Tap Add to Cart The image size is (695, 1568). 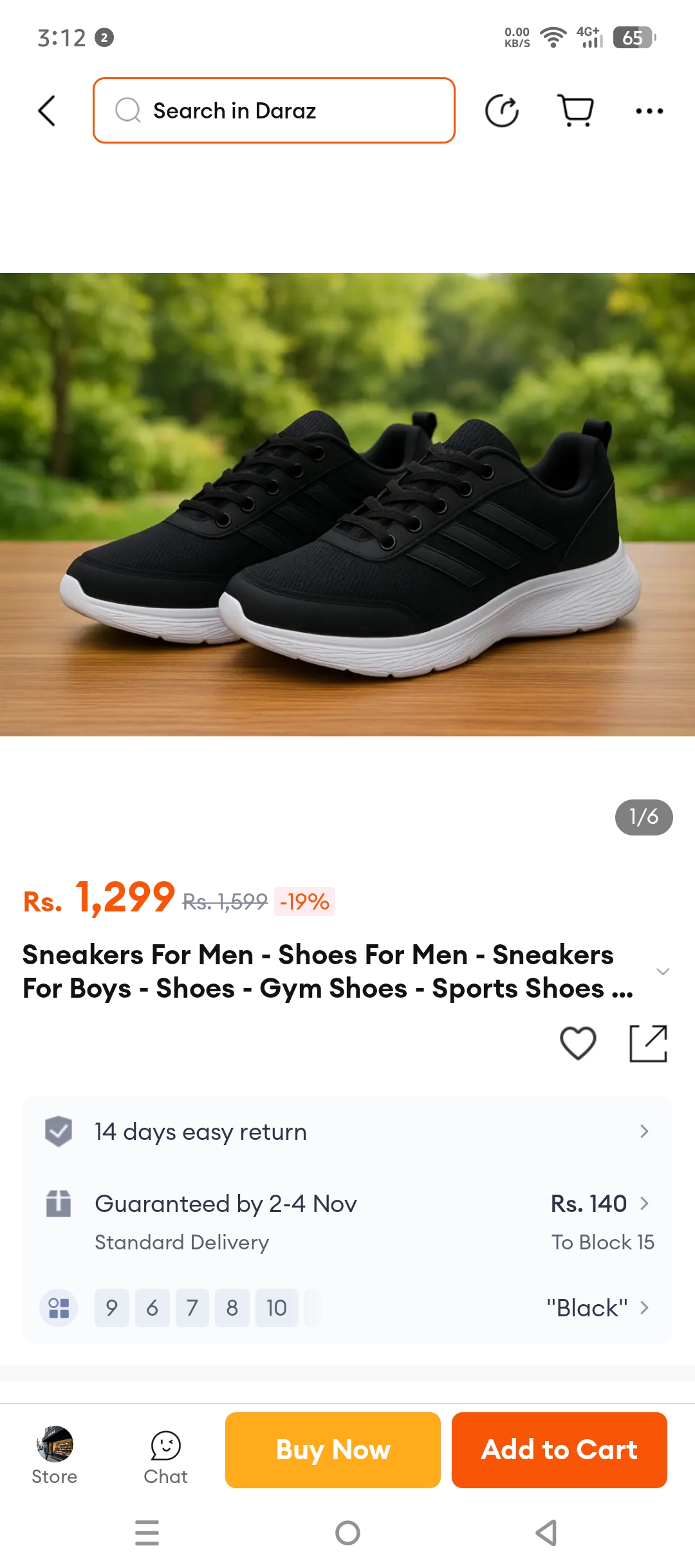(x=559, y=1450)
